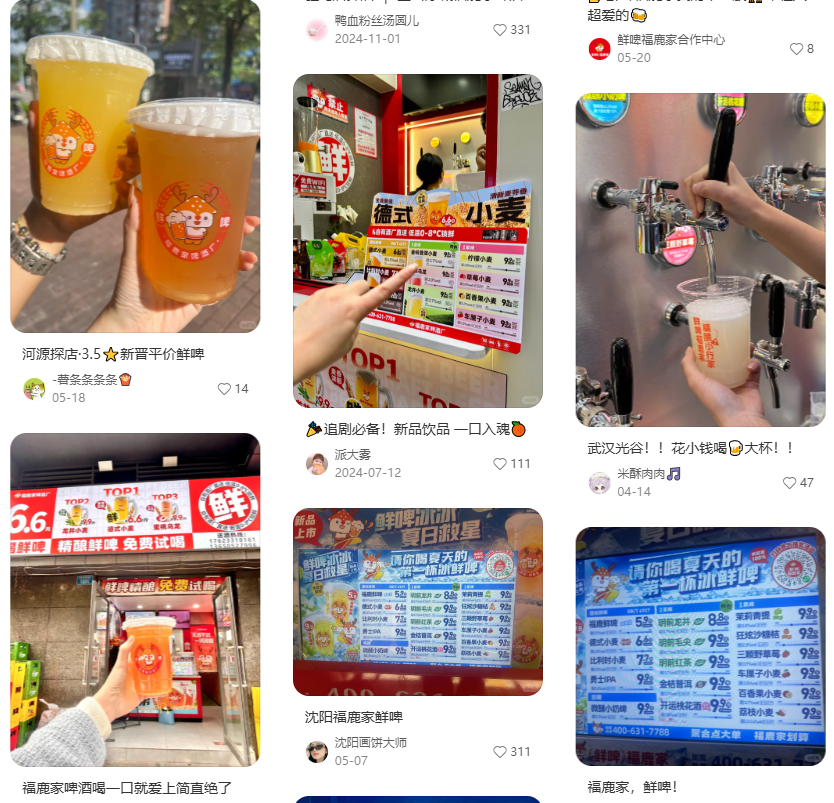
Task: View 派大雾's profile avatar
Action: click(316, 463)
